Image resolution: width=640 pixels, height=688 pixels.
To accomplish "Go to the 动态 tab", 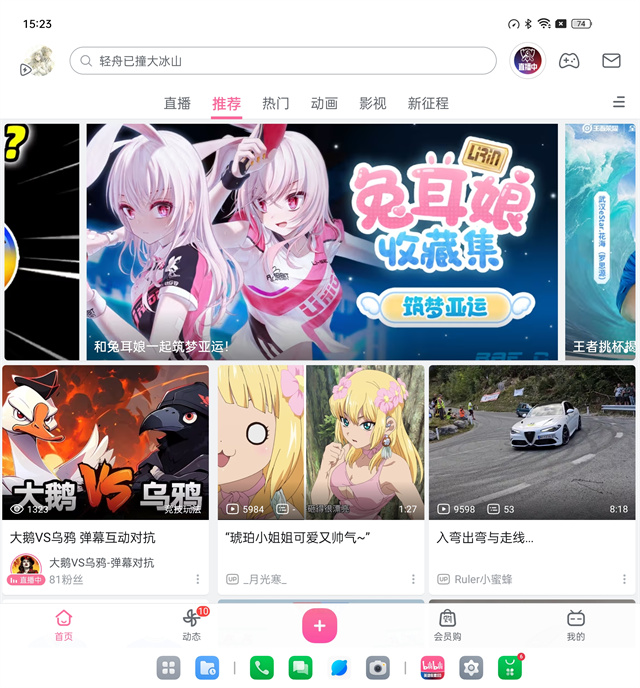I will click(192, 625).
